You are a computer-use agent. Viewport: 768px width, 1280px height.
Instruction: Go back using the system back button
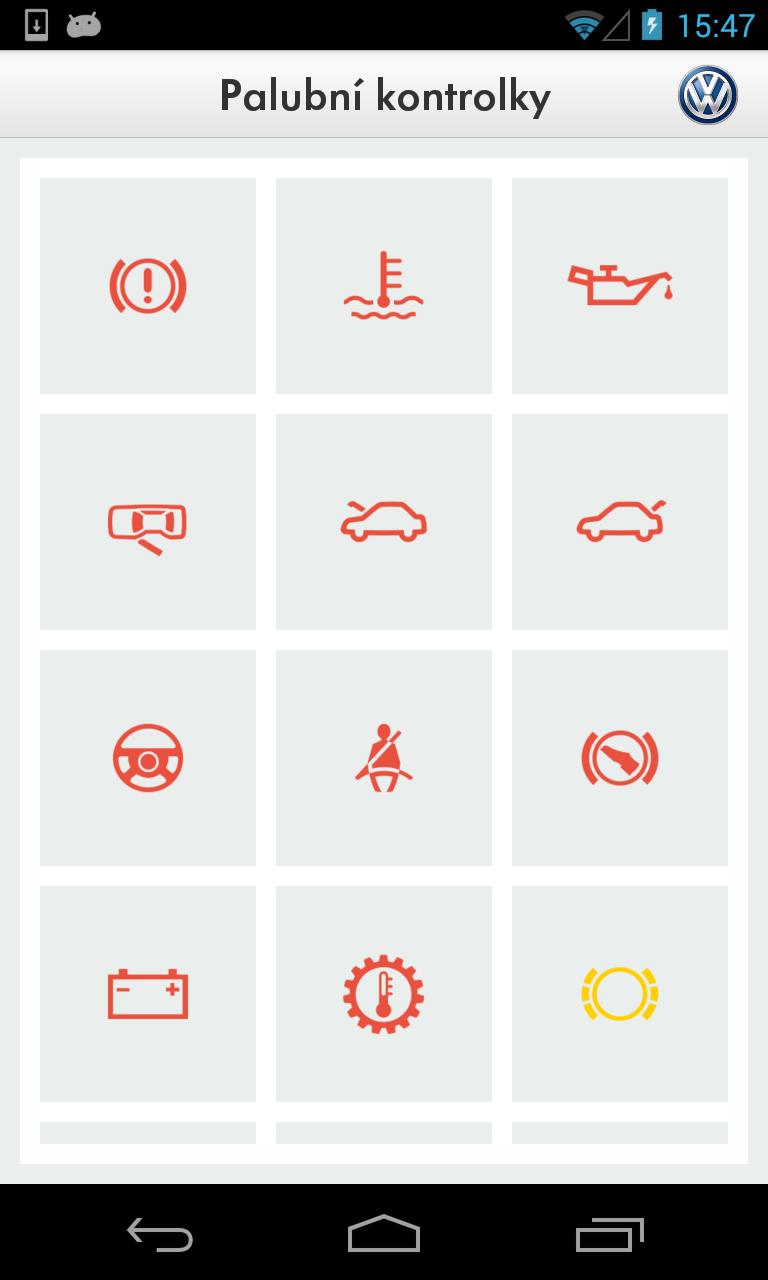(x=160, y=1234)
